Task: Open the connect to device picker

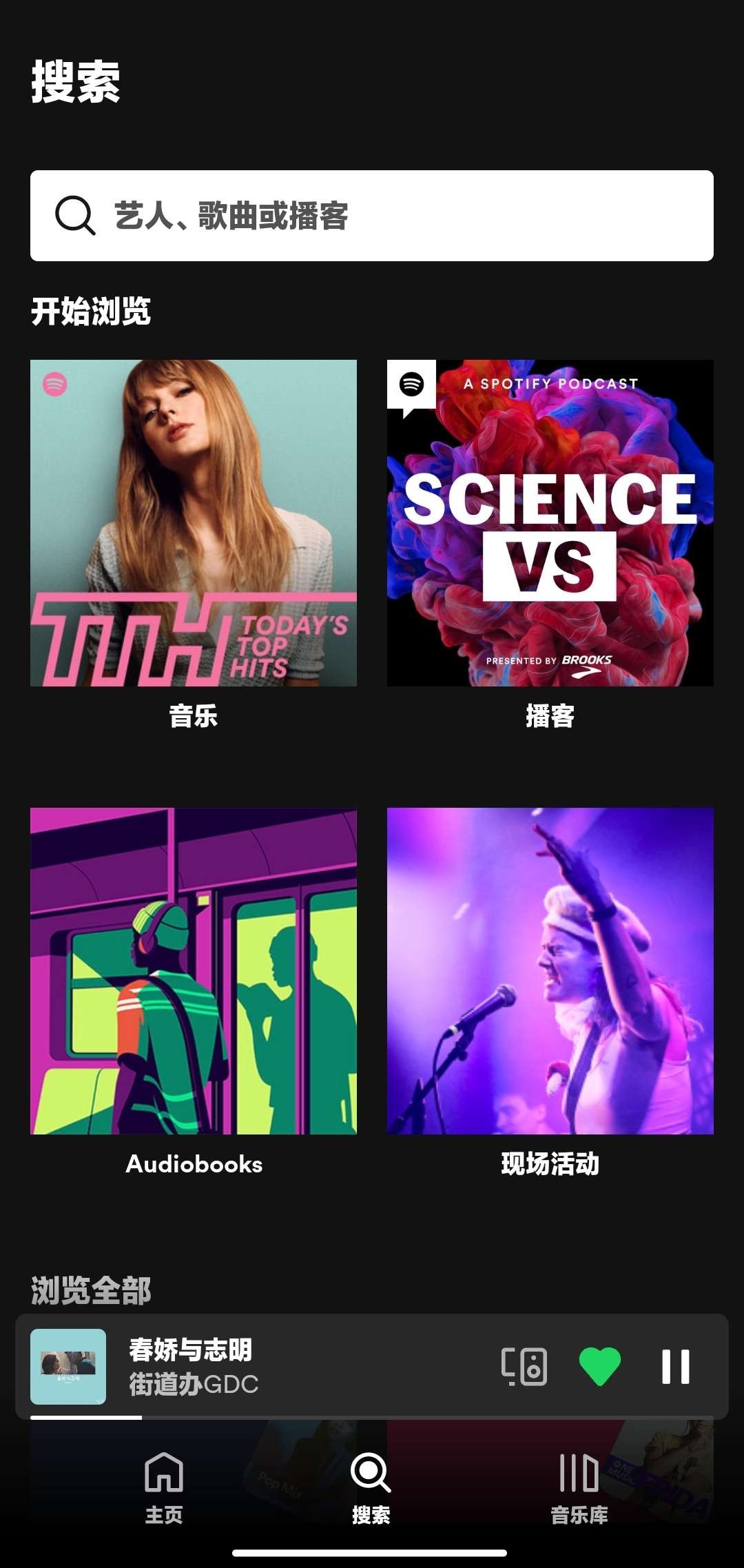Action: point(524,1366)
